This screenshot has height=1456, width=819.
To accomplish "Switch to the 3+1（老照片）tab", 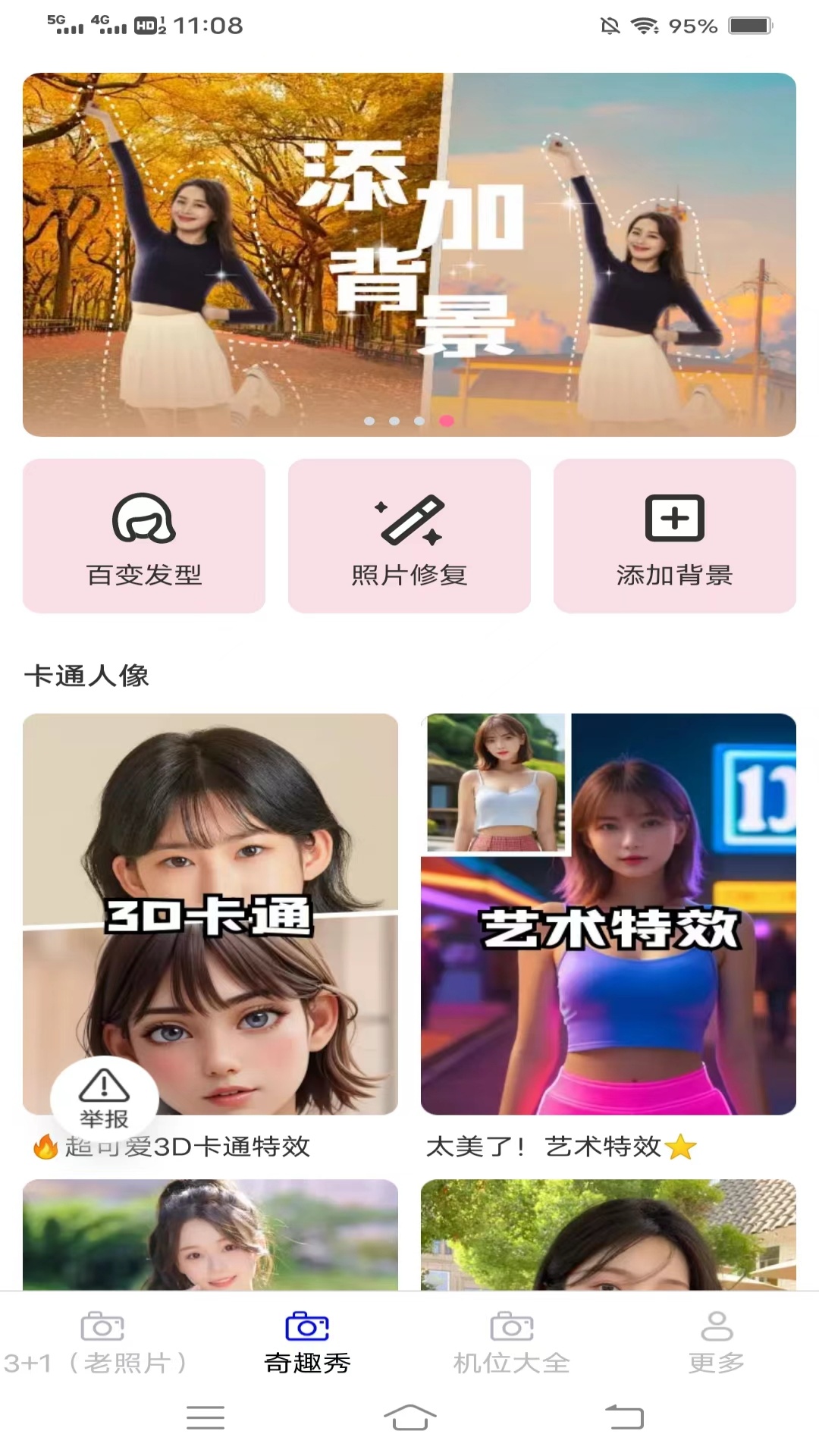I will (102, 1342).
